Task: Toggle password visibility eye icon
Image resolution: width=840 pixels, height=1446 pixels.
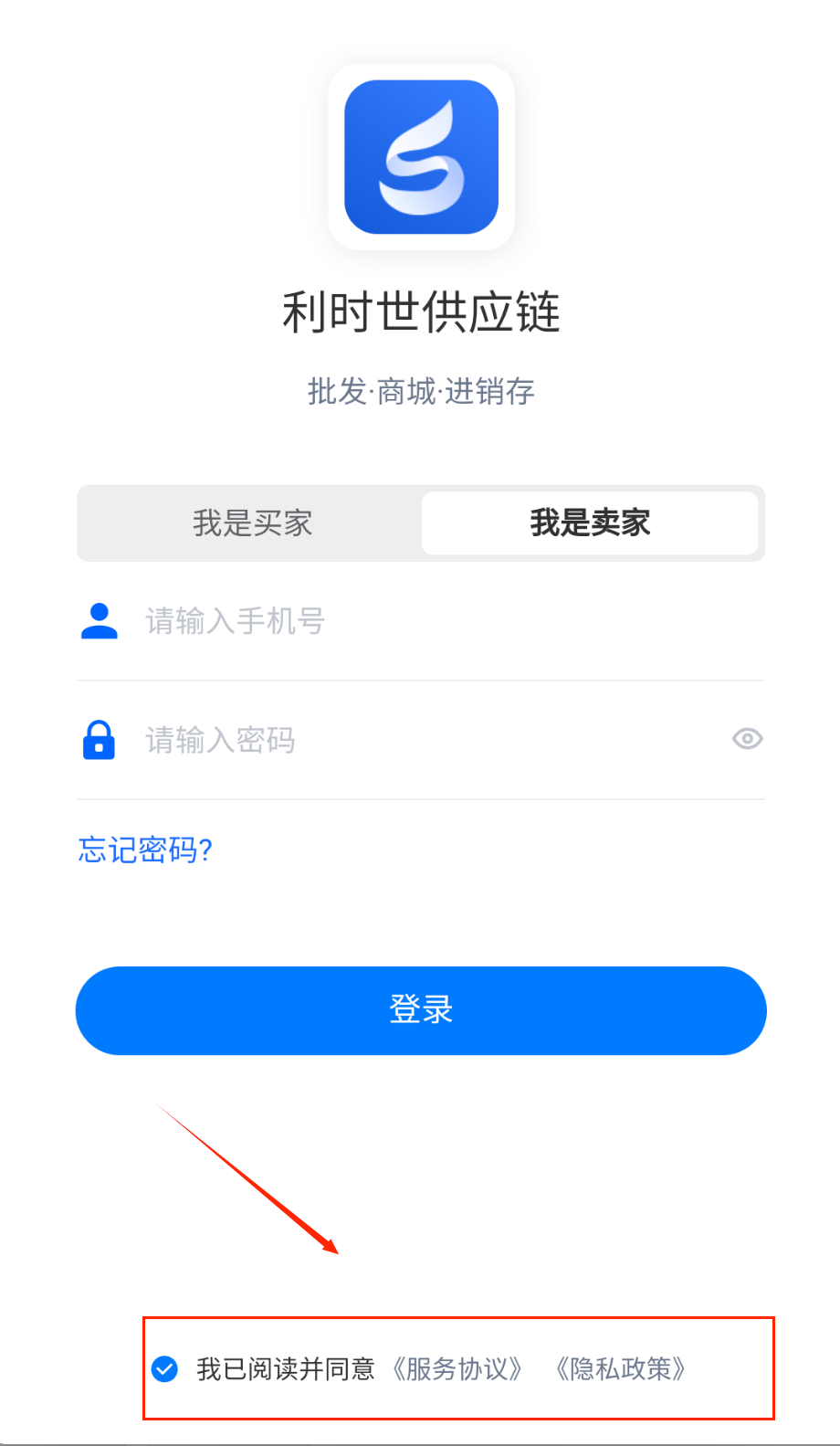Action: point(747,739)
